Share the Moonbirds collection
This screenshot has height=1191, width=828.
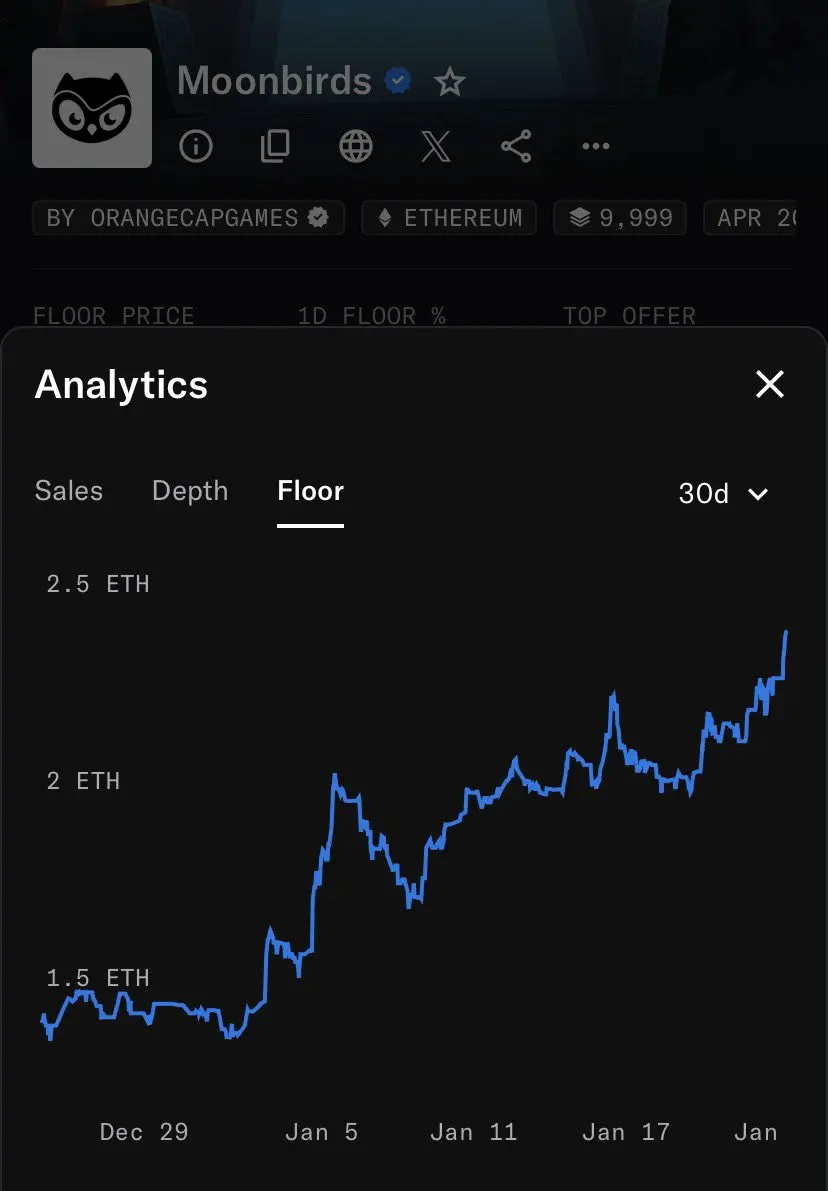pos(516,147)
